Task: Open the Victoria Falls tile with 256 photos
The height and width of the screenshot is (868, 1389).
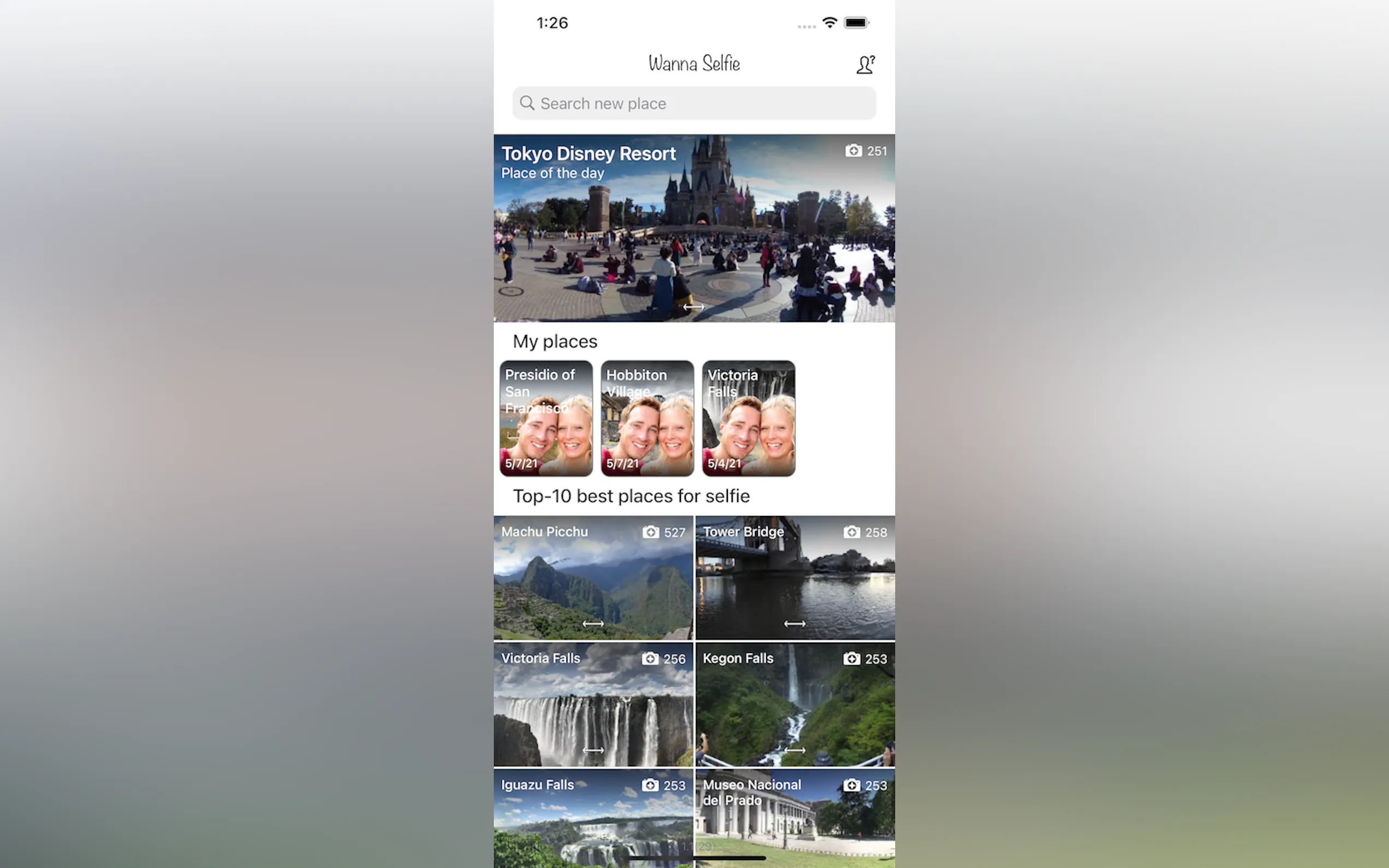Action: coord(593,705)
